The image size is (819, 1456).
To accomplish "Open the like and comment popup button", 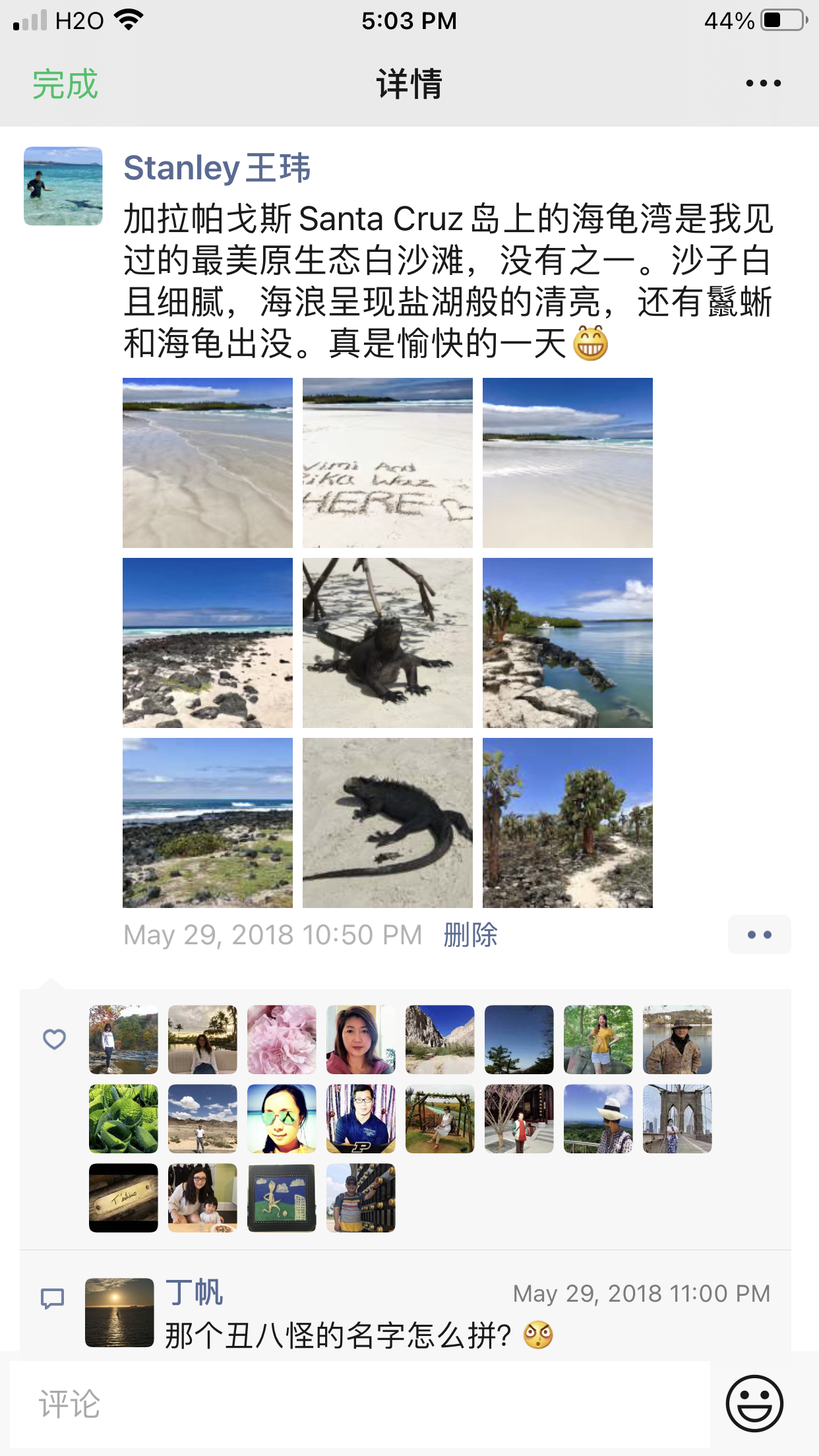I will [x=759, y=934].
